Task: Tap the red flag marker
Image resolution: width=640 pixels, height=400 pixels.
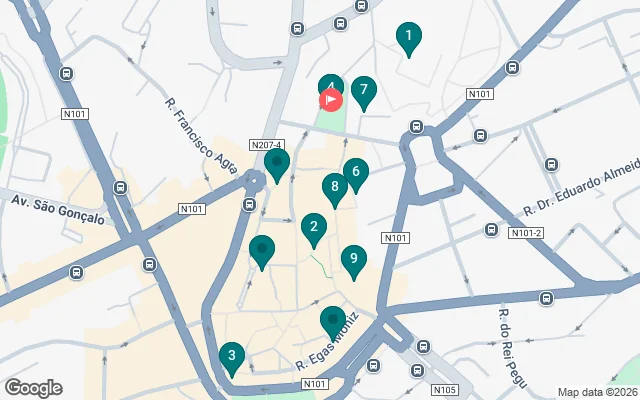Action: click(331, 100)
